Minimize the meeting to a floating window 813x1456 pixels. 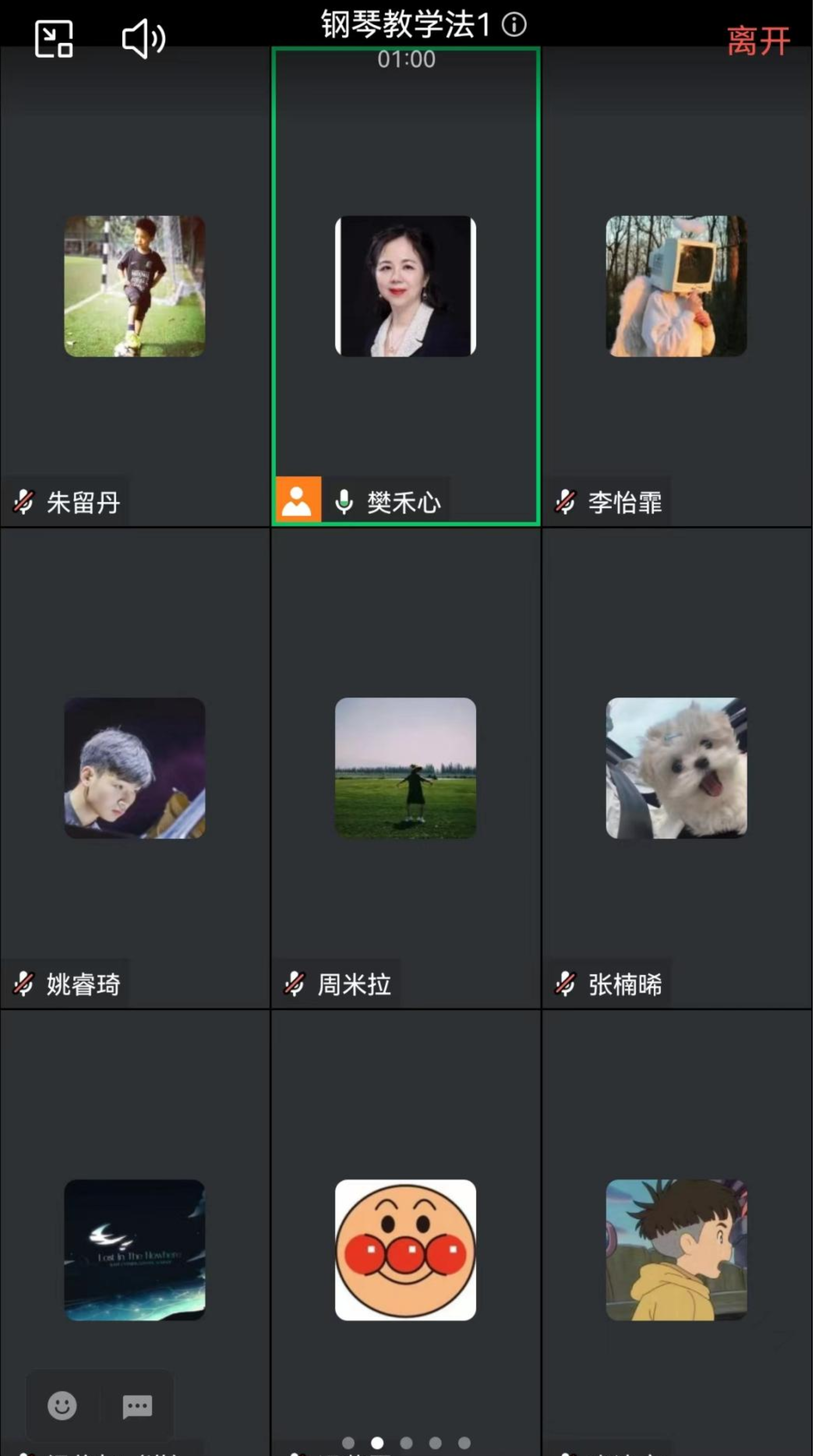(54, 38)
